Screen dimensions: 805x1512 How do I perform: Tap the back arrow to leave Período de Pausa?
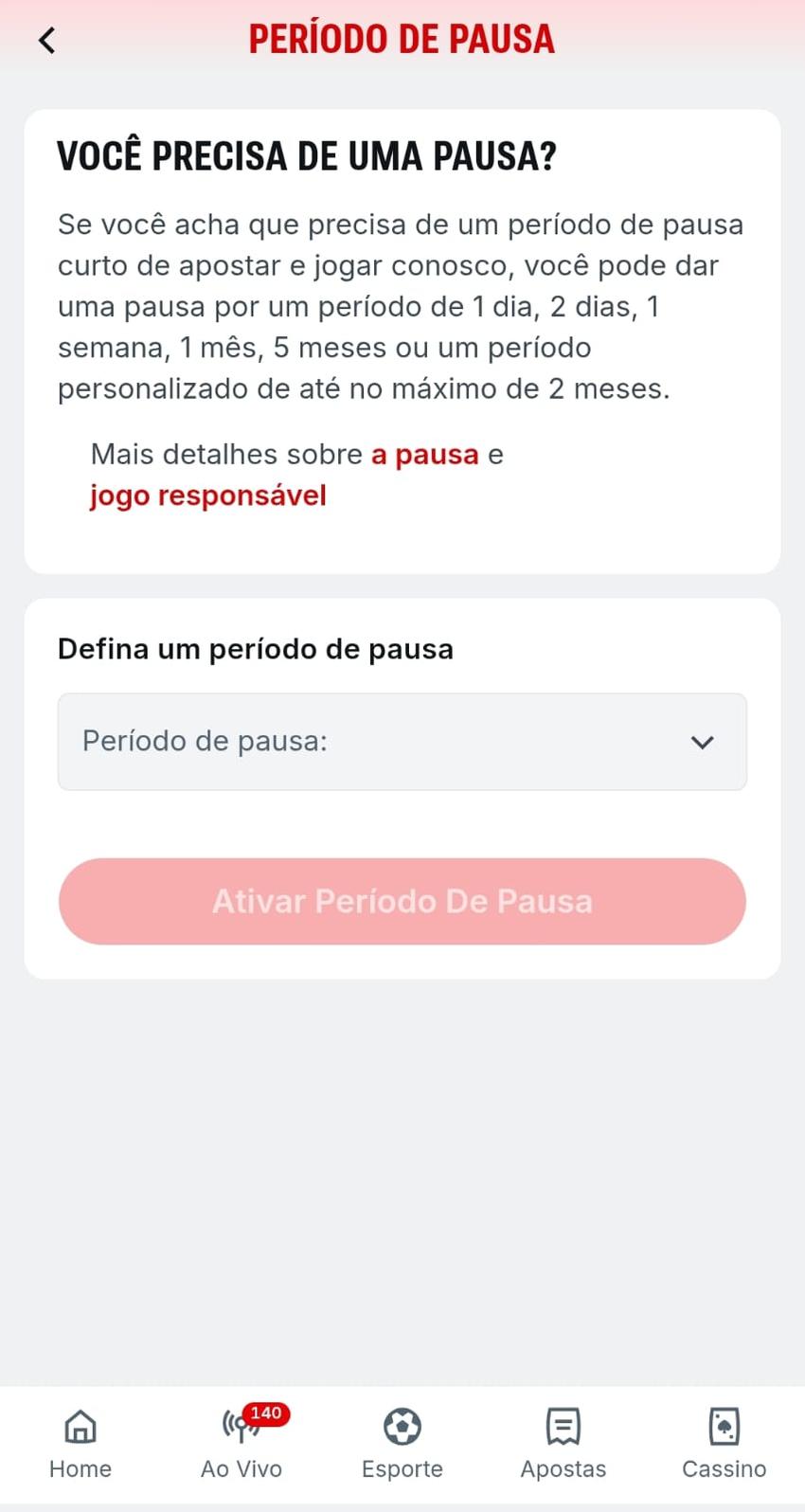coord(45,40)
